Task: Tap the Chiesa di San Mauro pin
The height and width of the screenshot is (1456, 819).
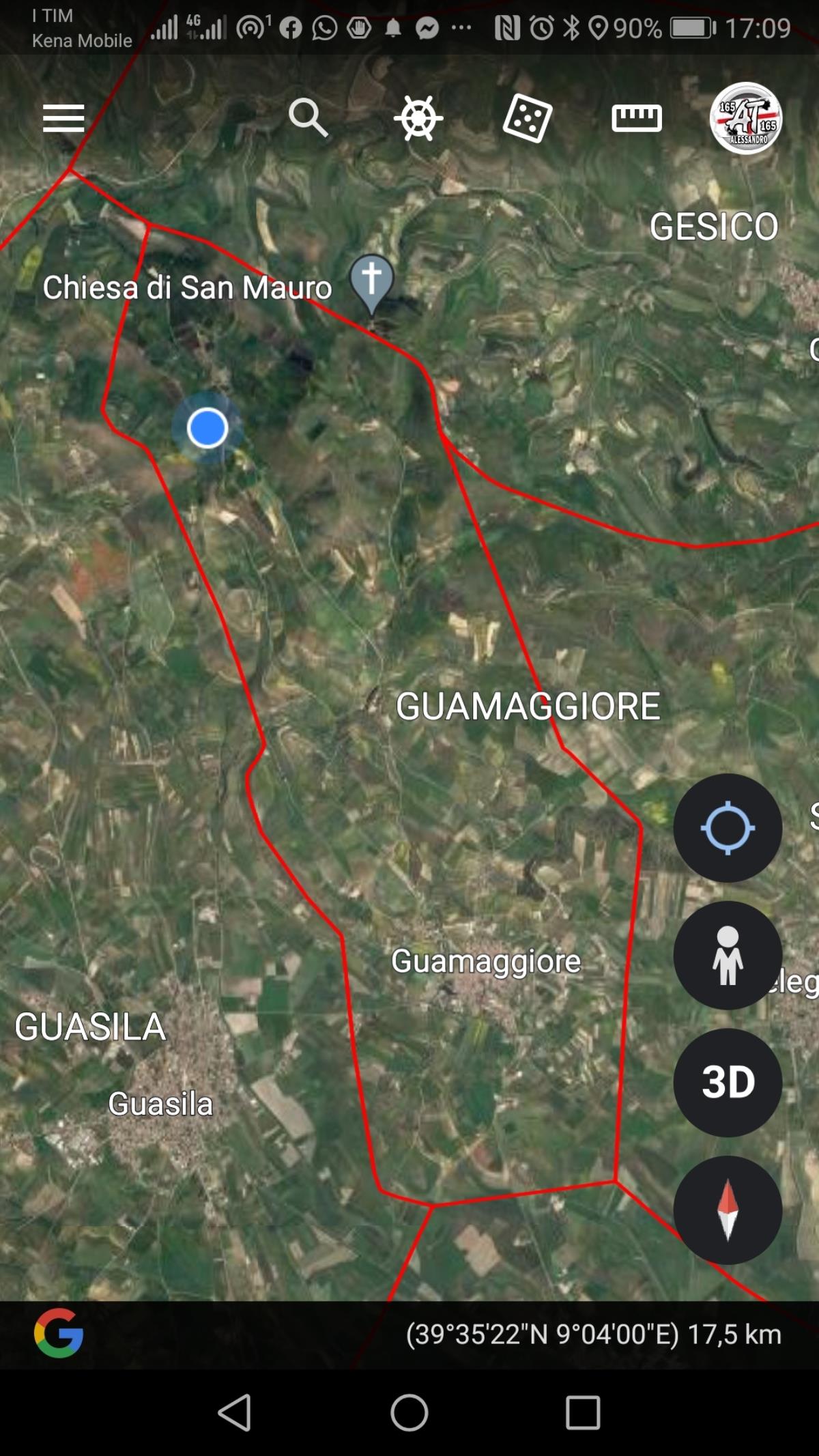Action: (x=371, y=280)
